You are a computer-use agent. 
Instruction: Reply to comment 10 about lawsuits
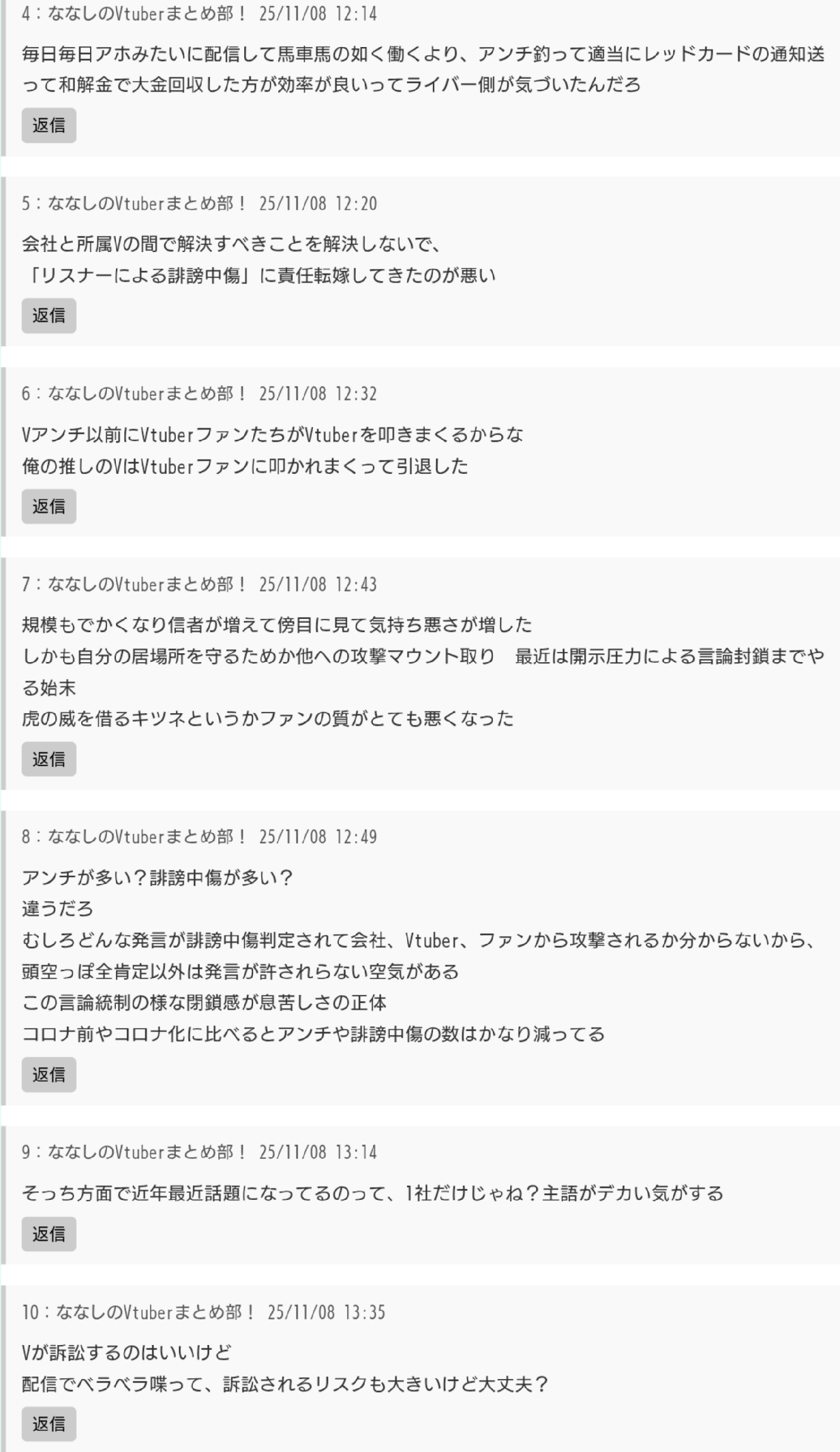(49, 1423)
